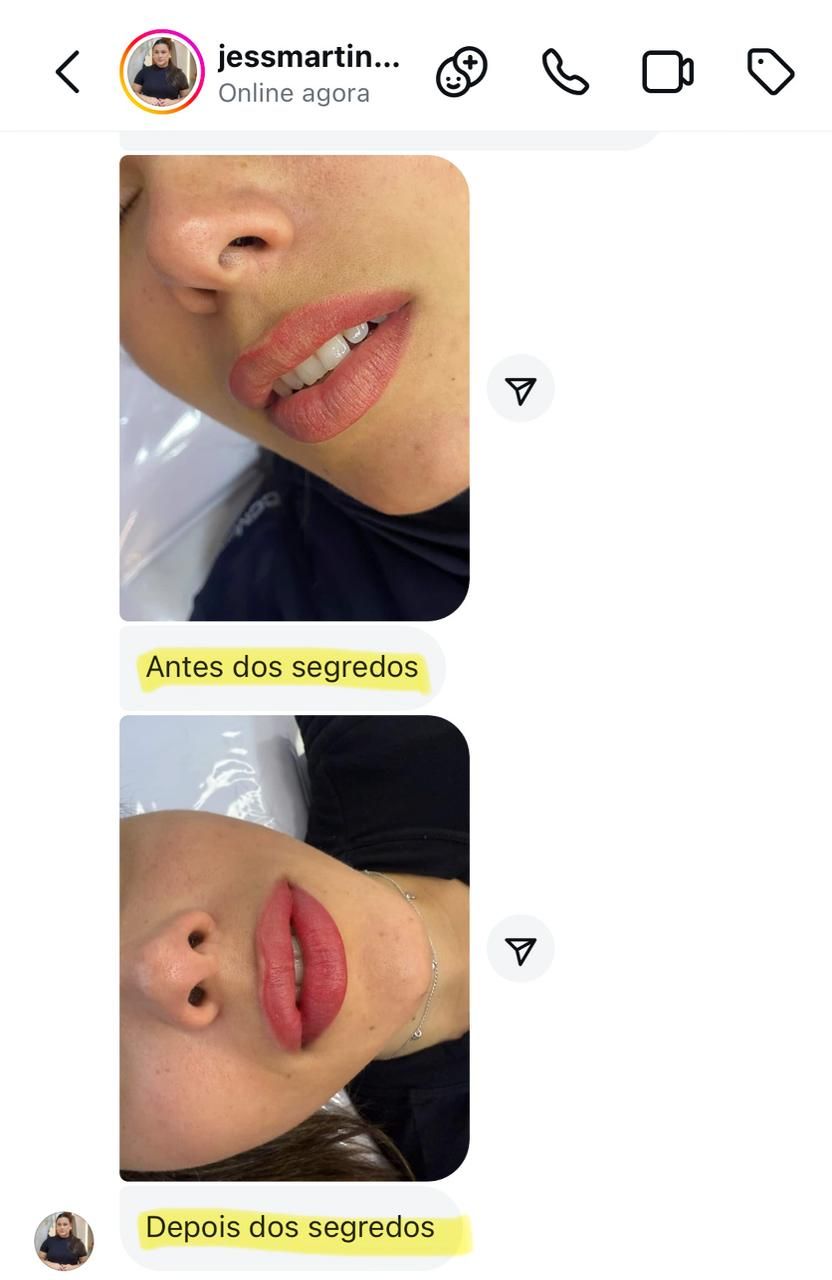The image size is (832, 1280).
Task: Start a video call with jessmartin
Action: pyautogui.click(x=667, y=72)
